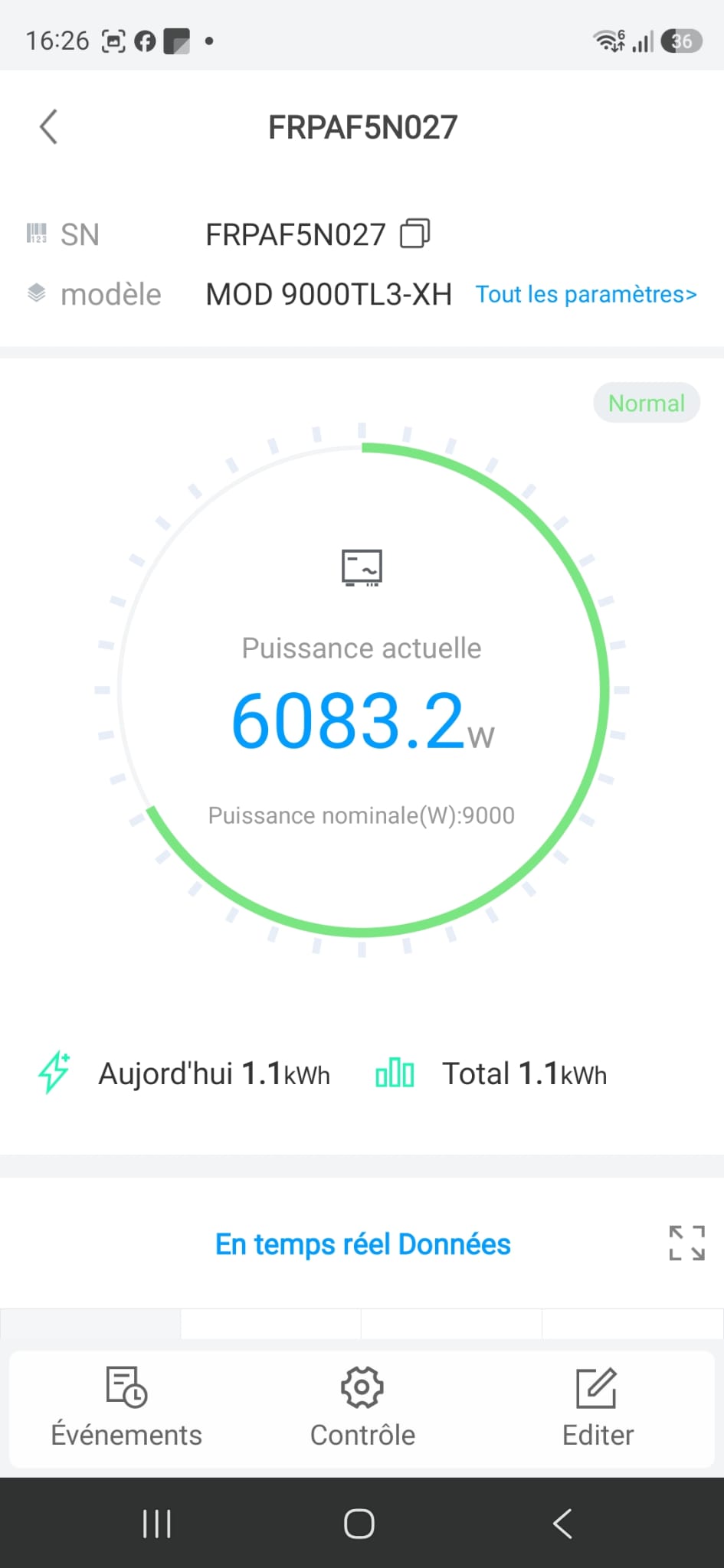Go back using the top-left arrow
The height and width of the screenshot is (1568, 724).
[48, 127]
